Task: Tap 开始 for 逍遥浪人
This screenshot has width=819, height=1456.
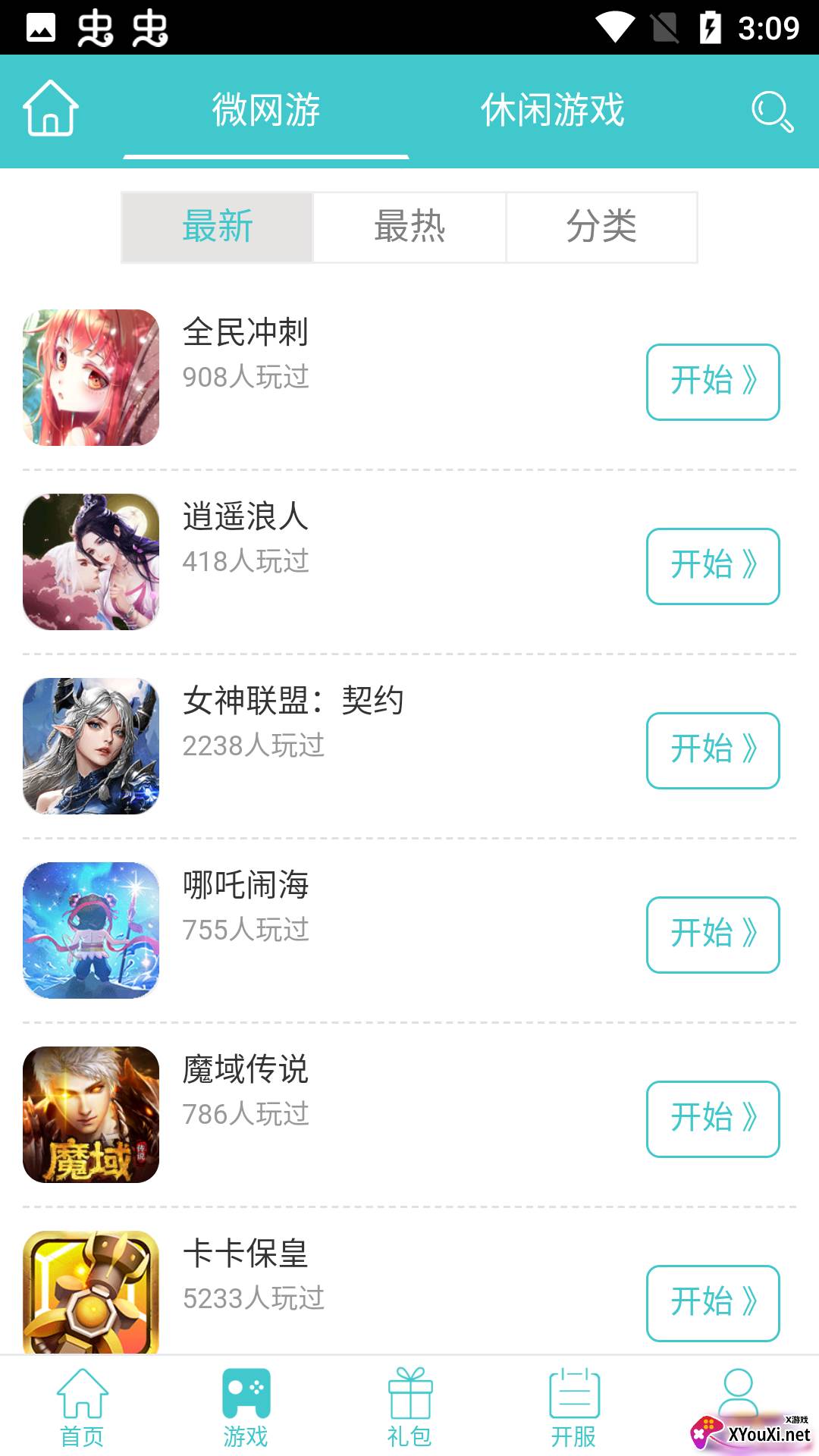Action: pos(713,566)
